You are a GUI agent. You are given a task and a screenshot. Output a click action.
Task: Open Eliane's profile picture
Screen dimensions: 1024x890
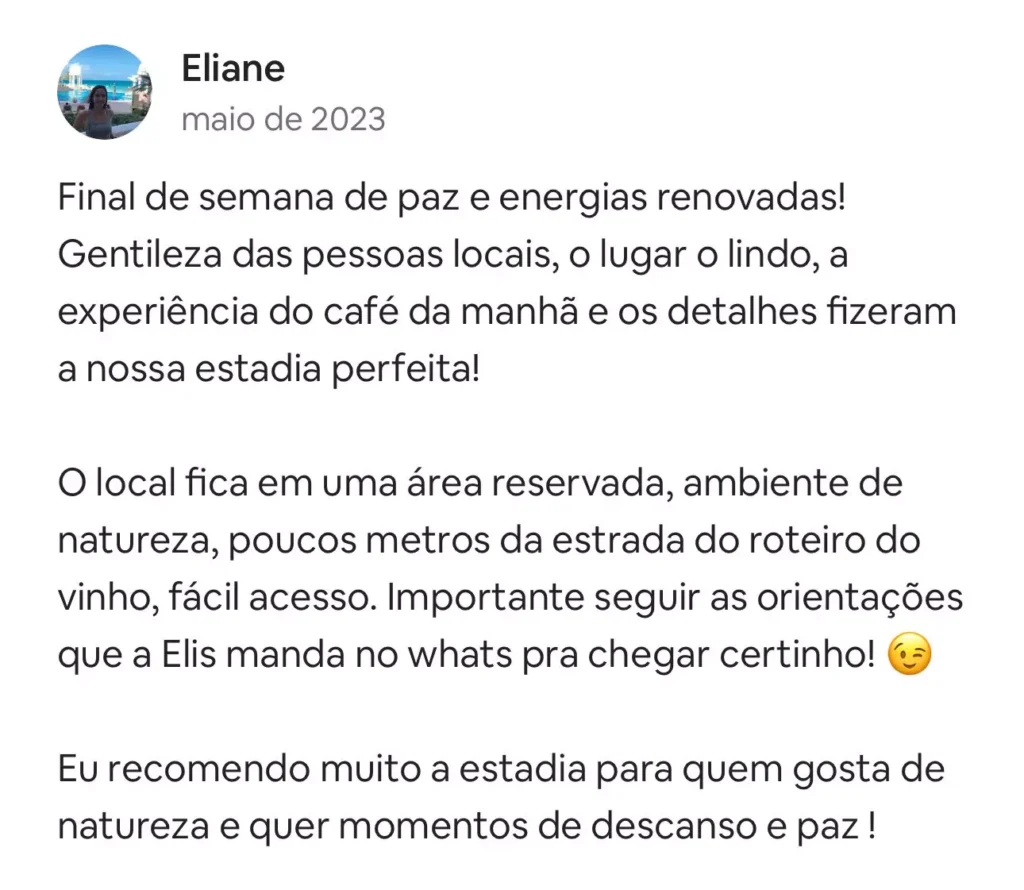click(104, 92)
